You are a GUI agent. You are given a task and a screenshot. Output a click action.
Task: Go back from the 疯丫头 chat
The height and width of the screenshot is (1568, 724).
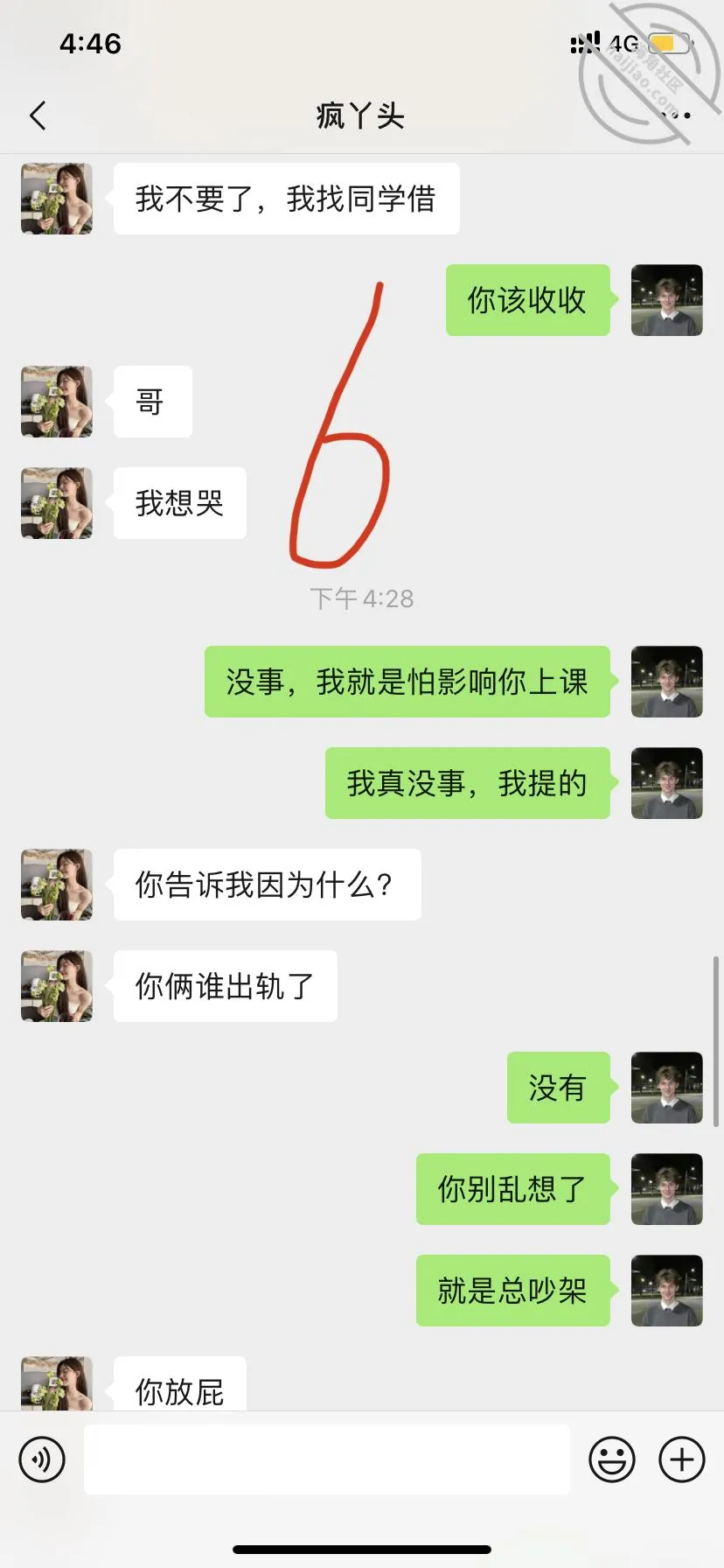[38, 115]
